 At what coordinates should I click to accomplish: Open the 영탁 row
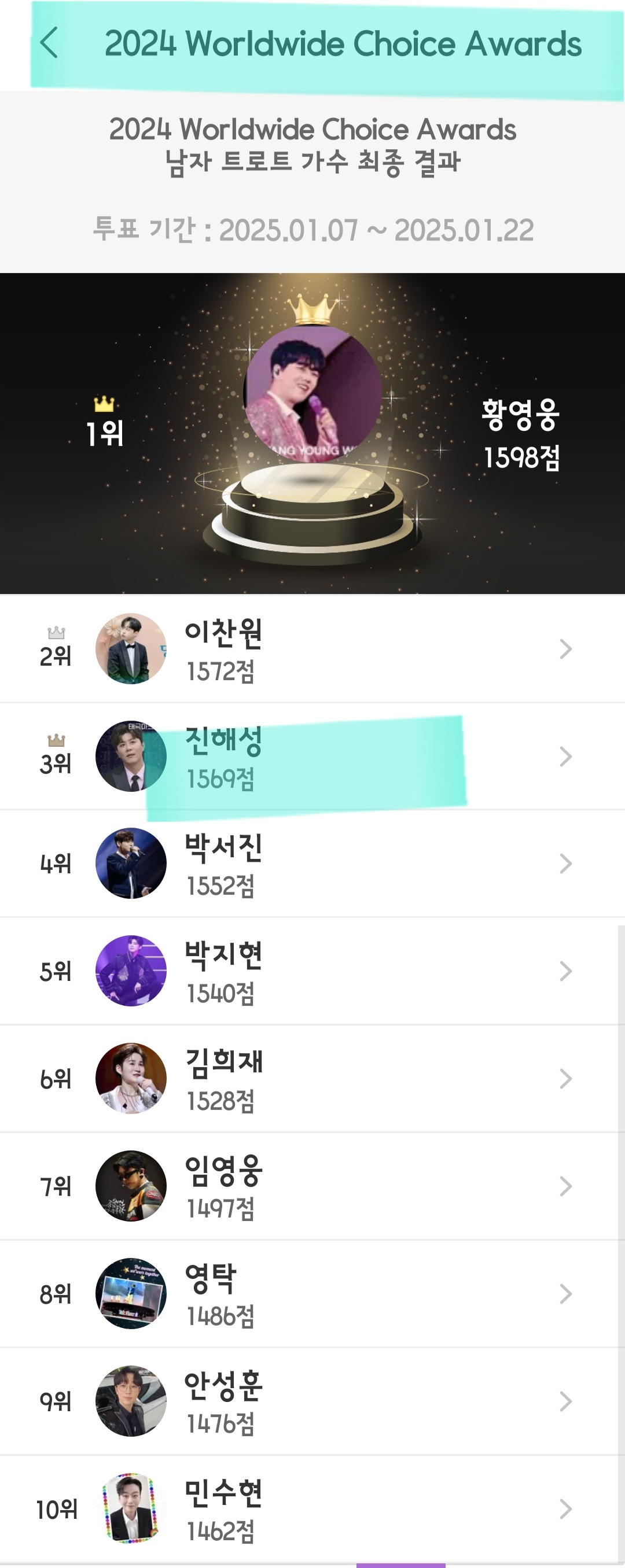[x=312, y=1293]
